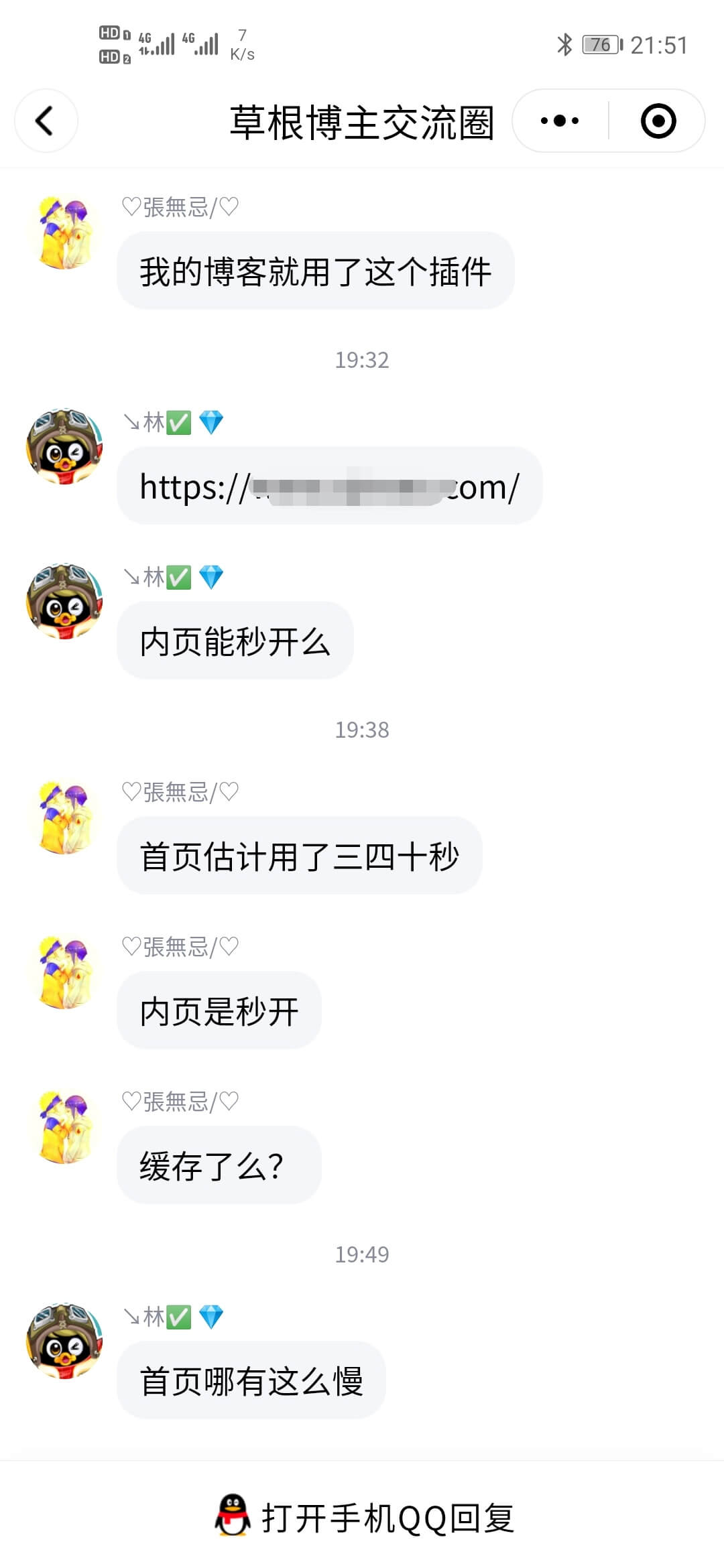Open the https link sent by 林
724x1568 pixels.
(x=329, y=486)
